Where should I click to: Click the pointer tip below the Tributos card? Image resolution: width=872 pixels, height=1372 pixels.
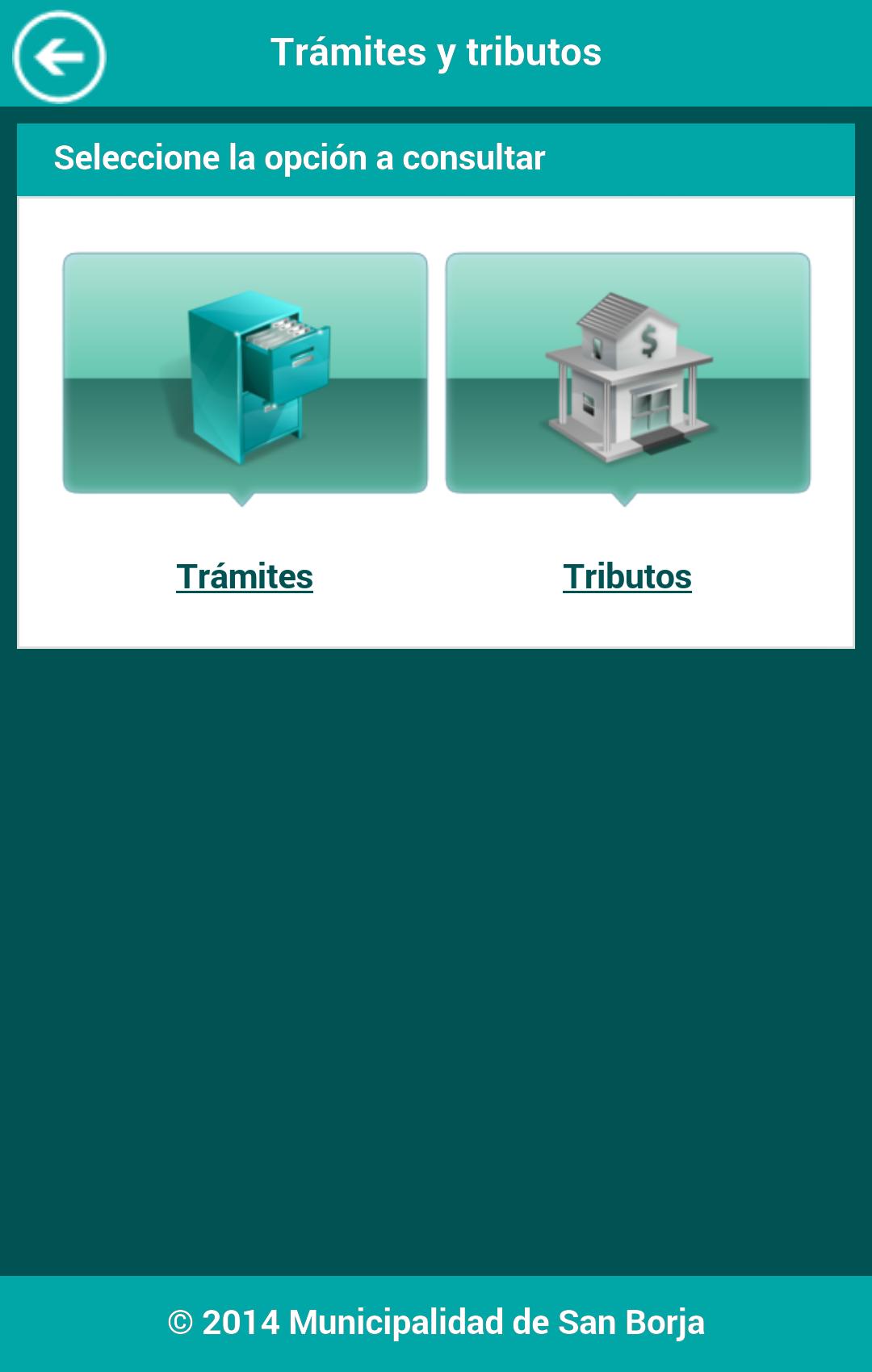point(627,499)
